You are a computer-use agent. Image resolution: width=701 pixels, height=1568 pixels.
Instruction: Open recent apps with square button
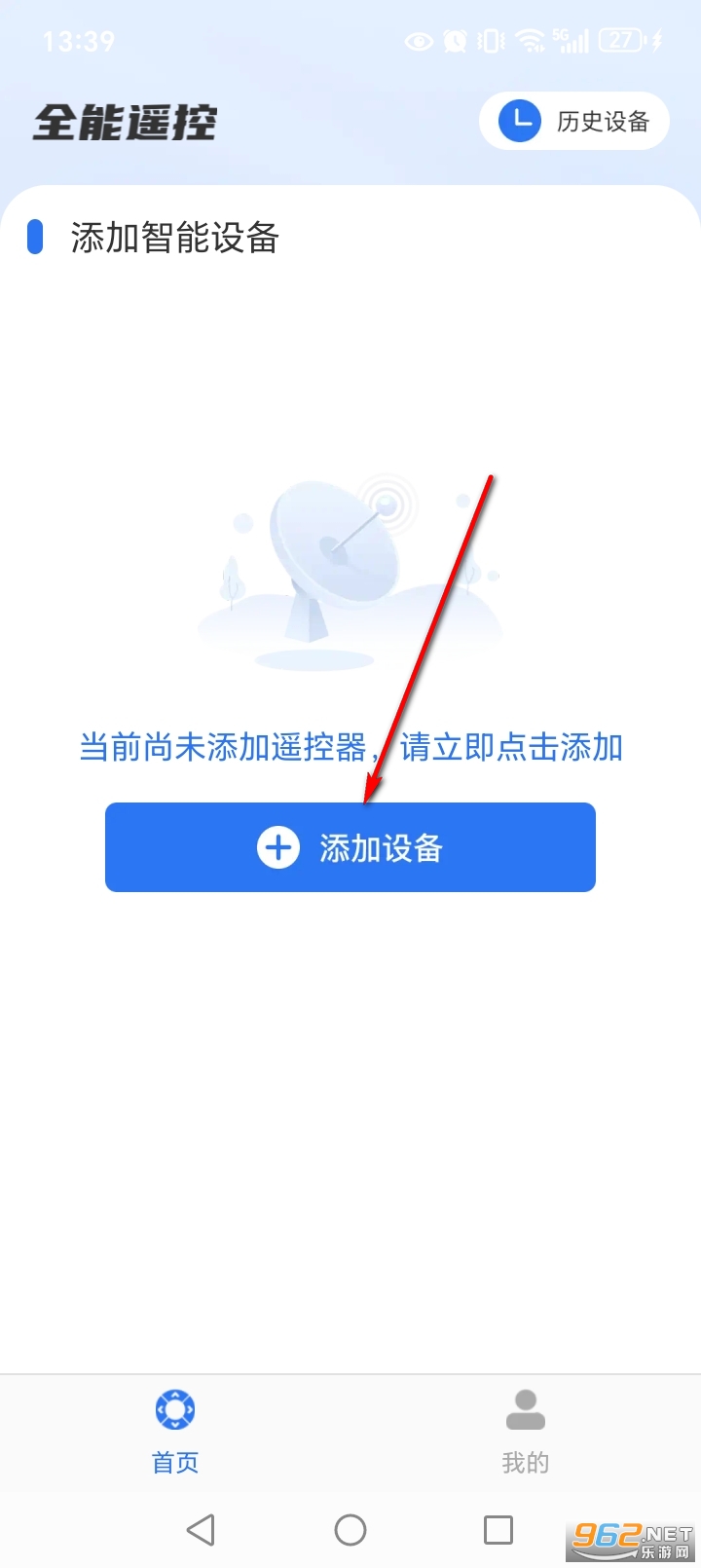point(498,1530)
